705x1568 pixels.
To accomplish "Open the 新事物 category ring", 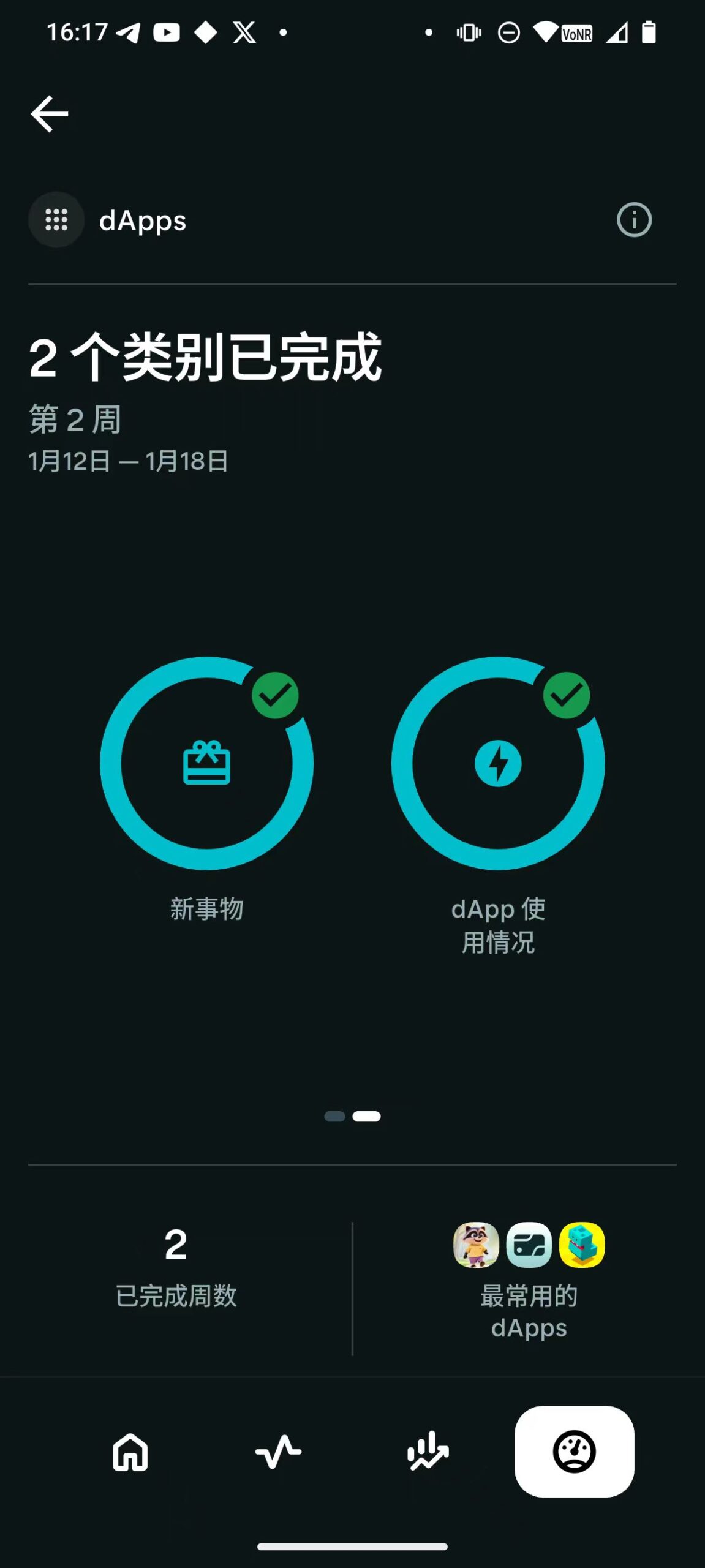I will 207,763.
